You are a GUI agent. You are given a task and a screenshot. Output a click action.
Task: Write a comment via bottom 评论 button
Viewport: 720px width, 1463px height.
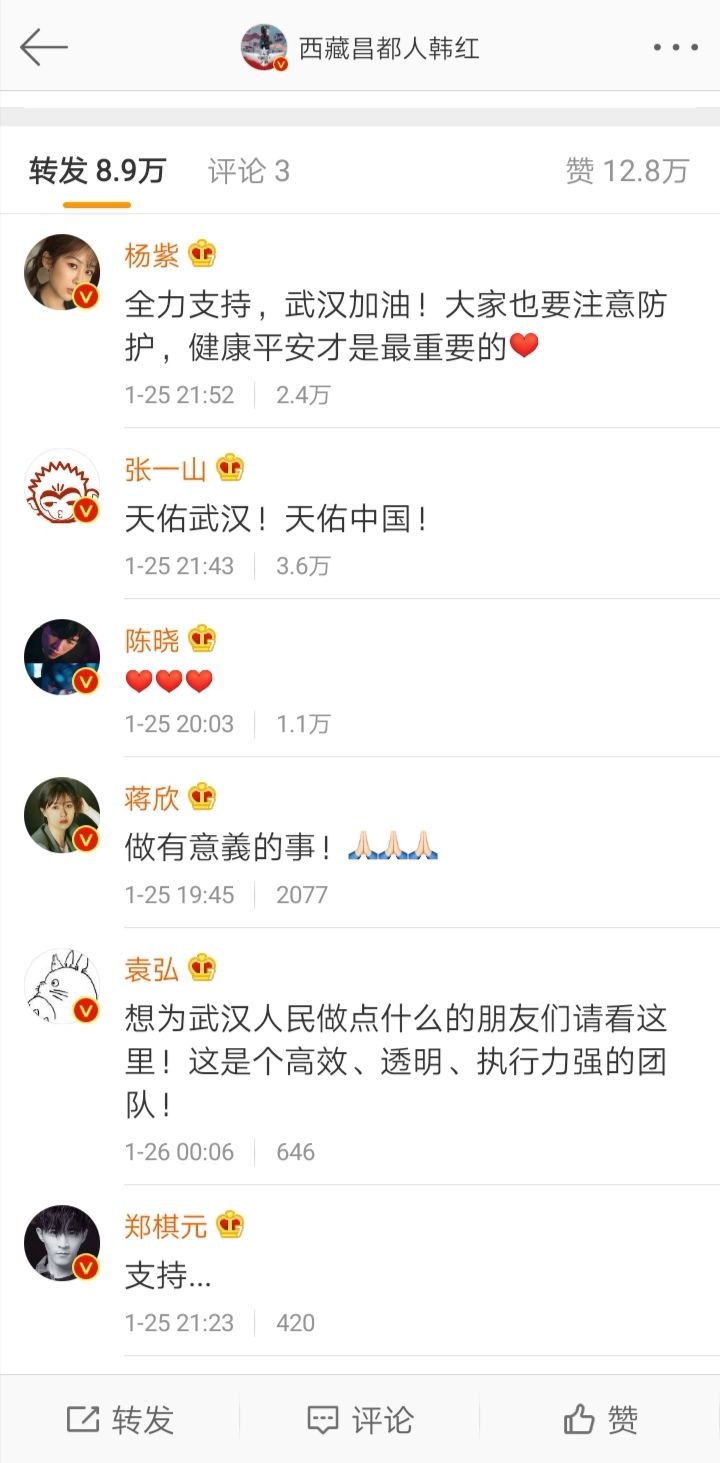point(360,1419)
